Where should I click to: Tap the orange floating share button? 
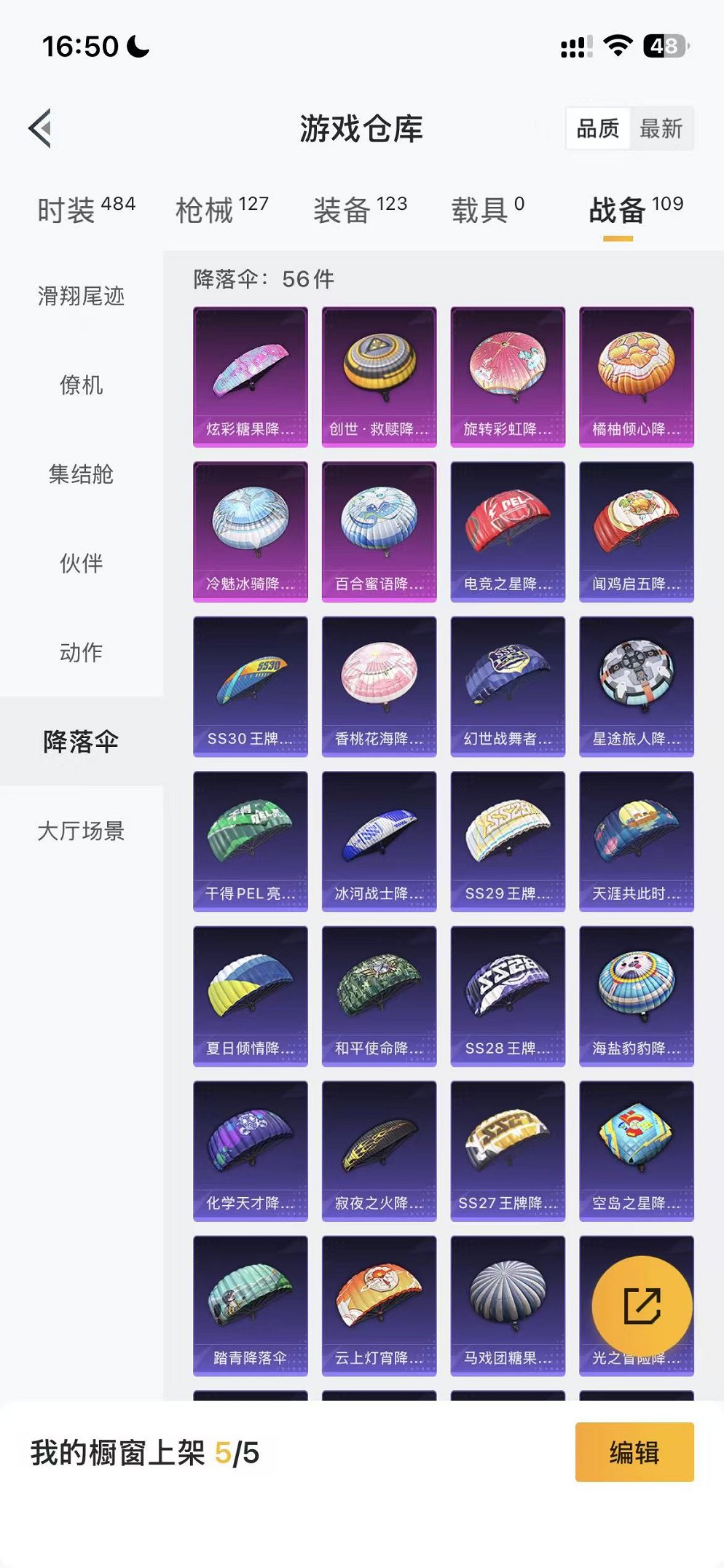pyautogui.click(x=642, y=1306)
